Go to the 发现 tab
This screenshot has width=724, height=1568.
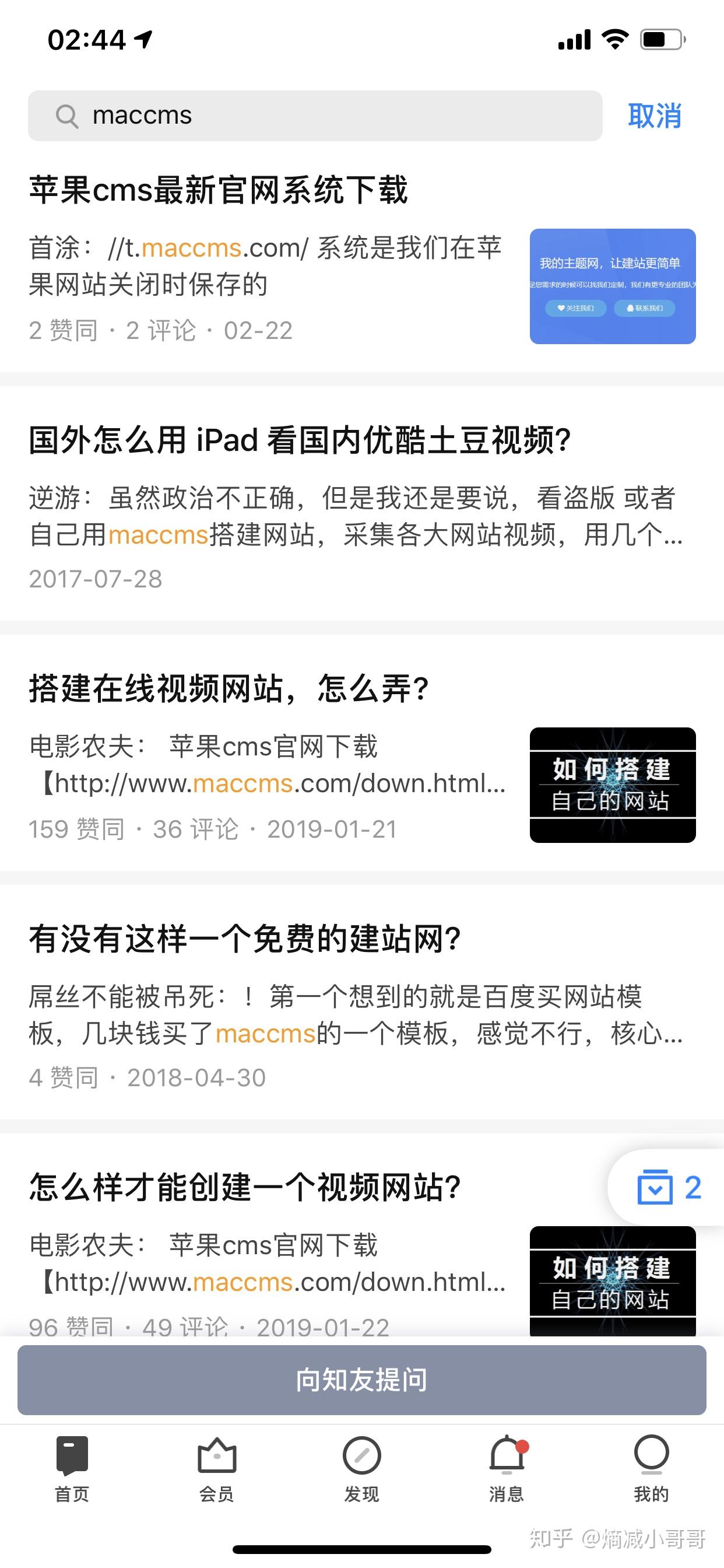point(361,1468)
